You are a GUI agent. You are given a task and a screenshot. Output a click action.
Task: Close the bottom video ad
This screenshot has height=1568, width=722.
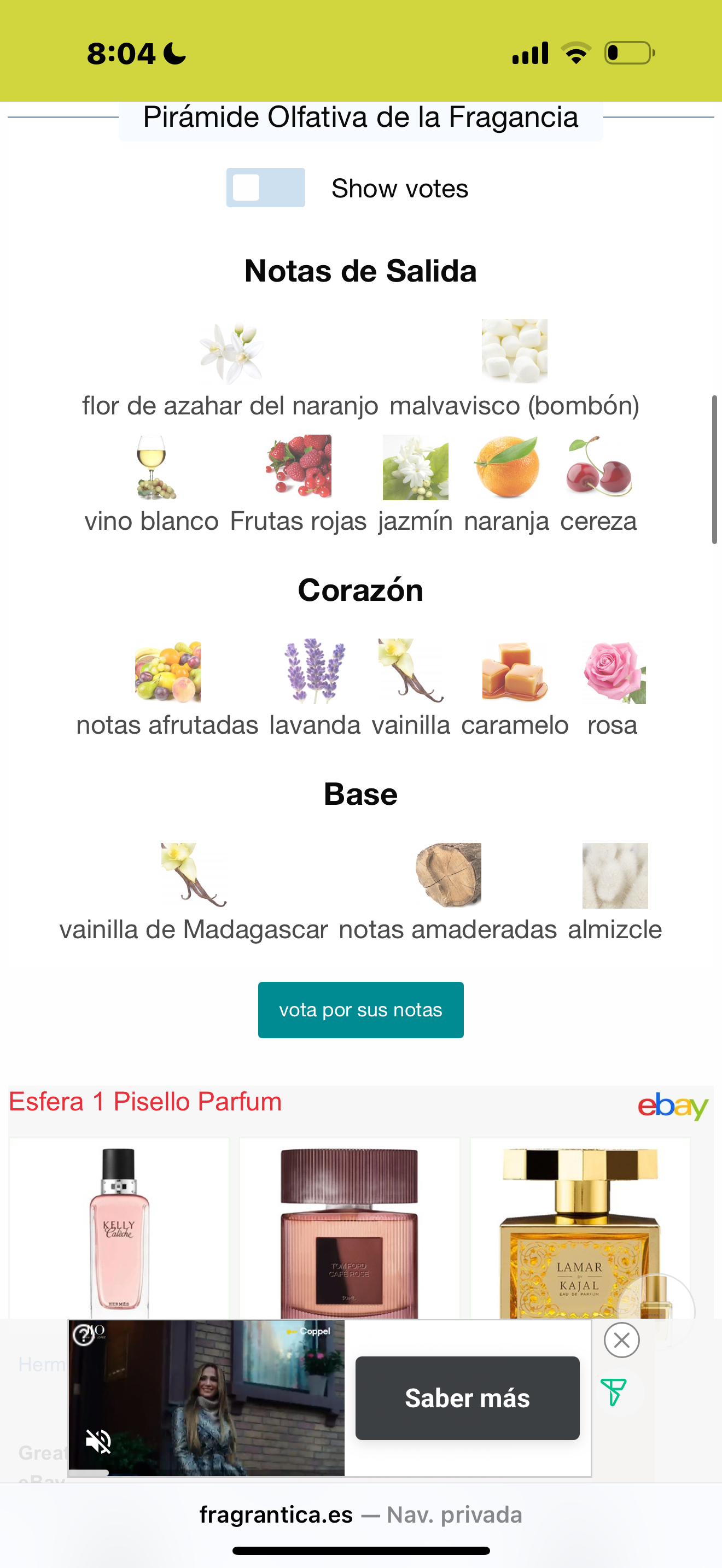[621, 1339]
